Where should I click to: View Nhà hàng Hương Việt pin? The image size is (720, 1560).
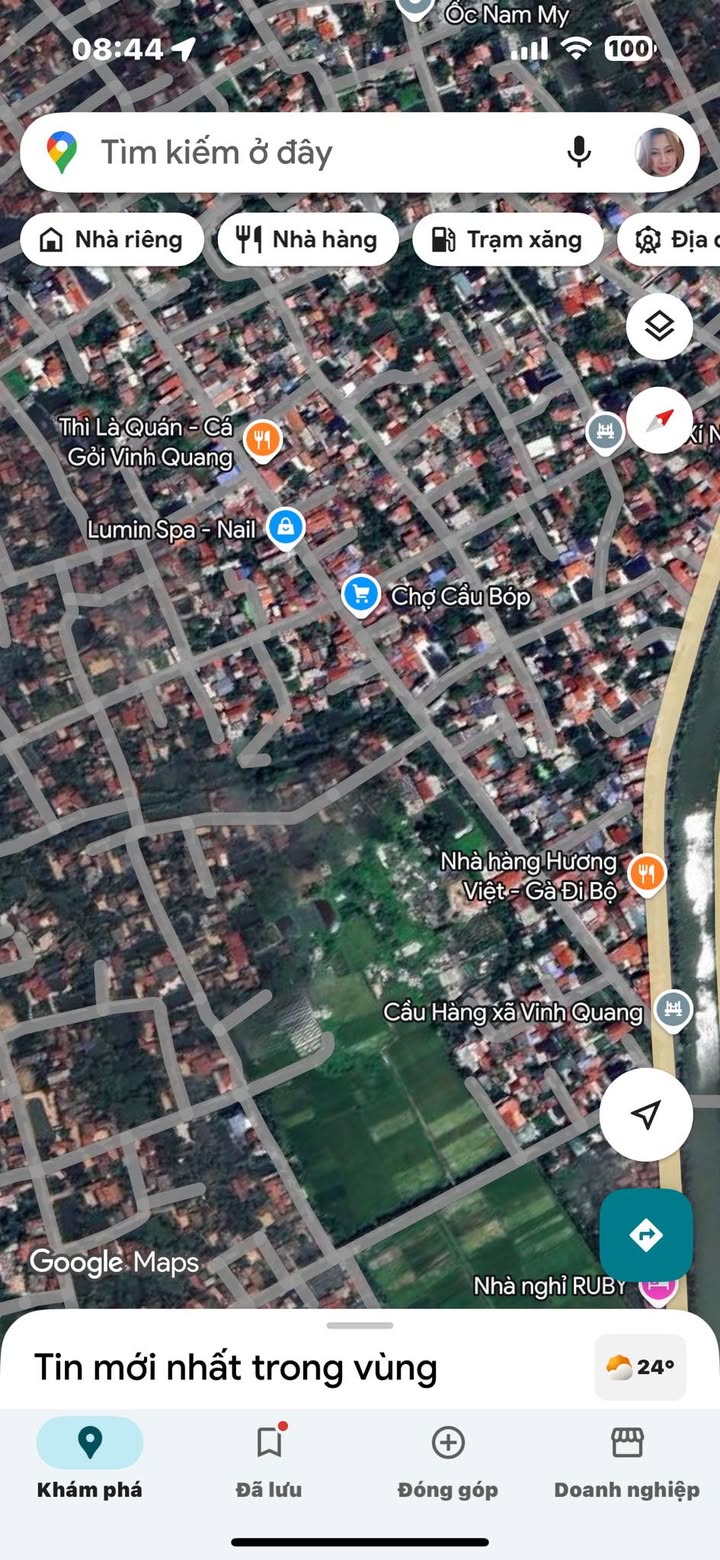(x=647, y=875)
